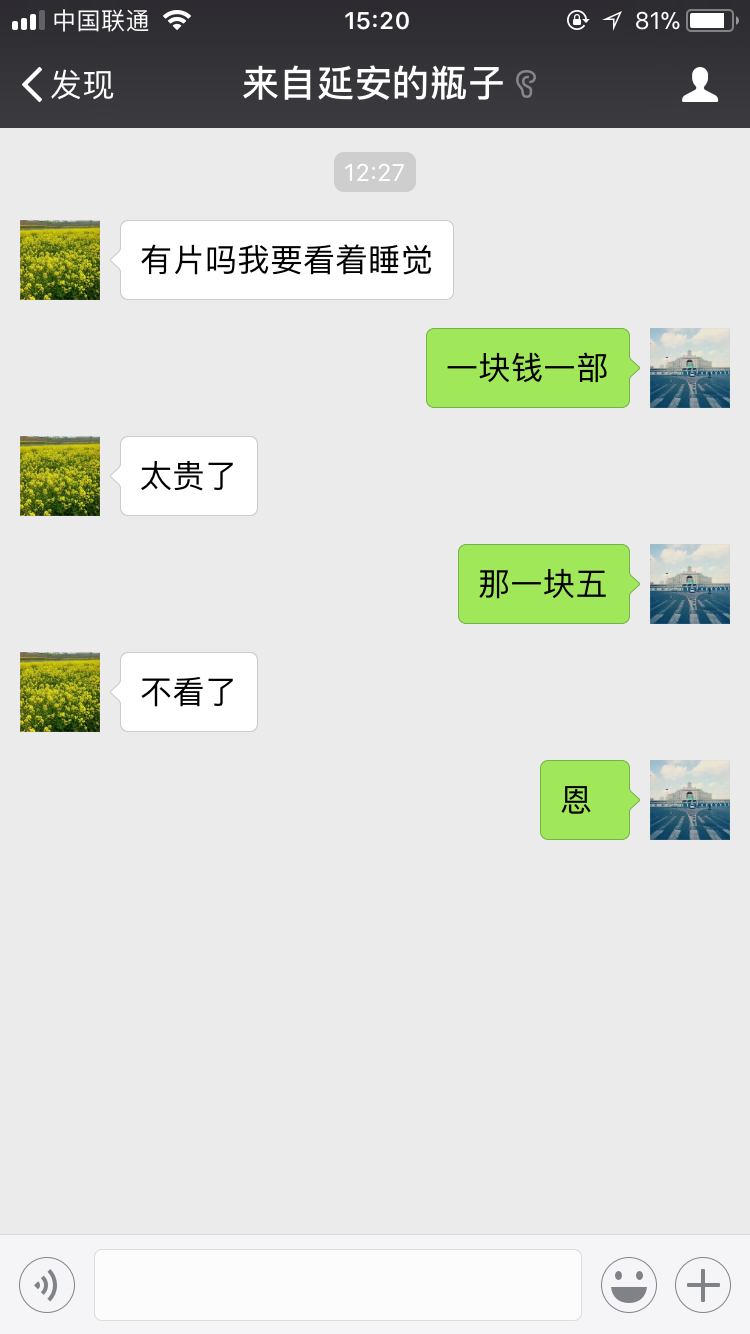
Task: Tap sender's avatar beside 有片吗我要看着睡觉
Action: [60, 260]
